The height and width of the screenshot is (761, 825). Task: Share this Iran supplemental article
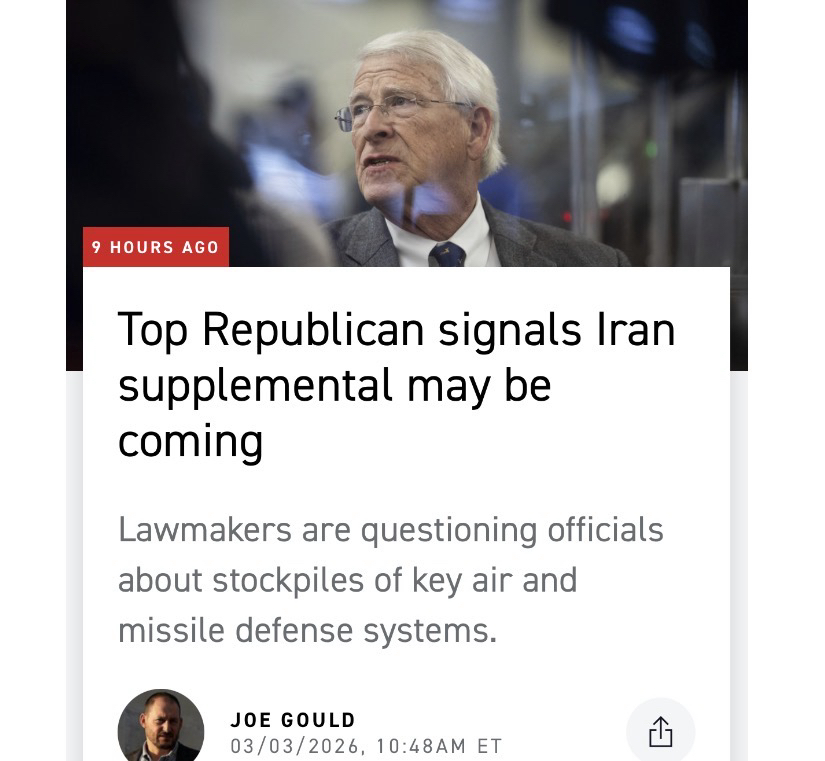[660, 731]
